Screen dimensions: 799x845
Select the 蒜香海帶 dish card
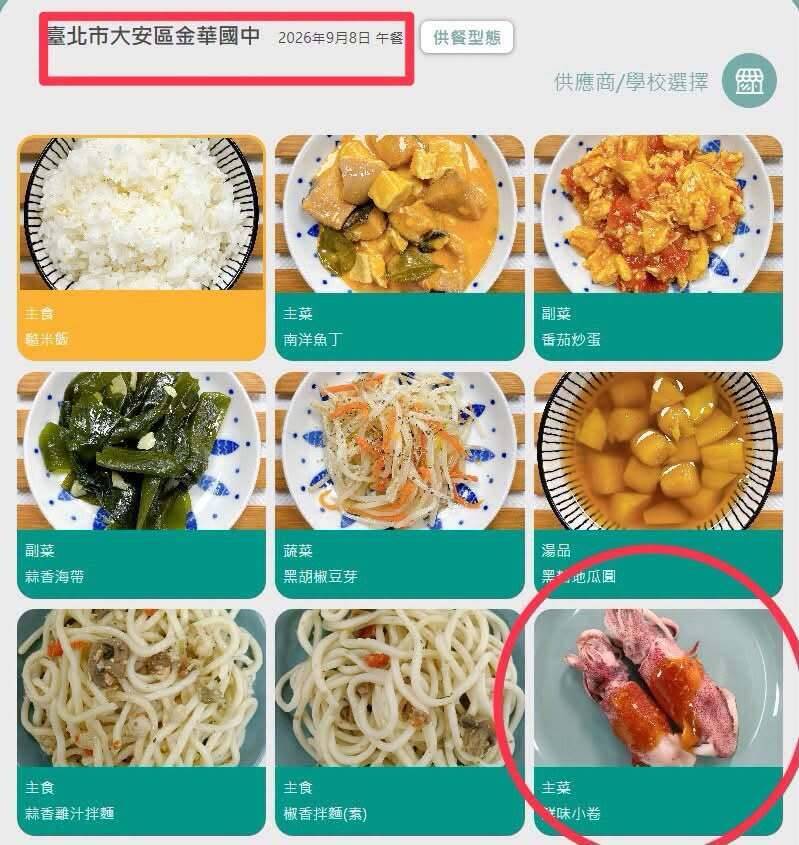[x=141, y=484]
